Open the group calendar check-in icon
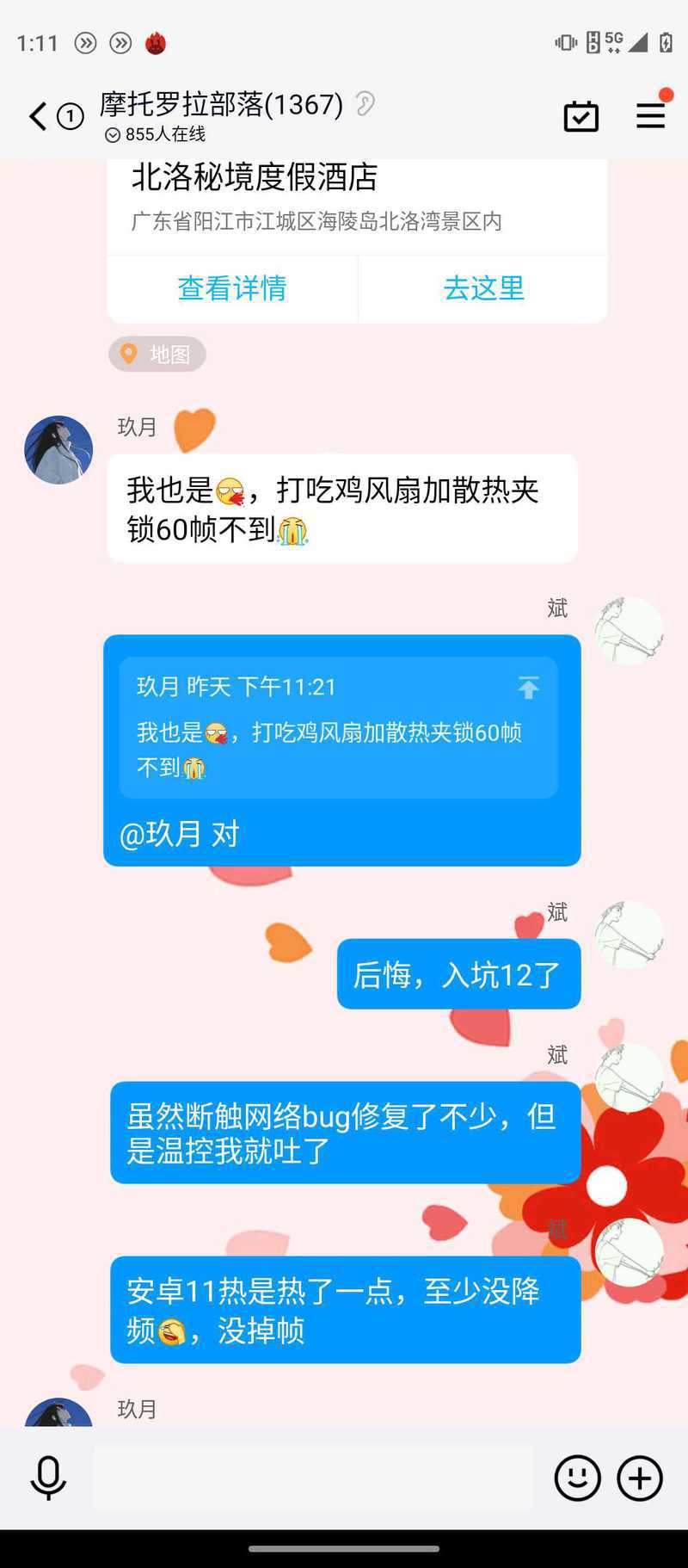The width and height of the screenshot is (688, 1568). click(581, 116)
